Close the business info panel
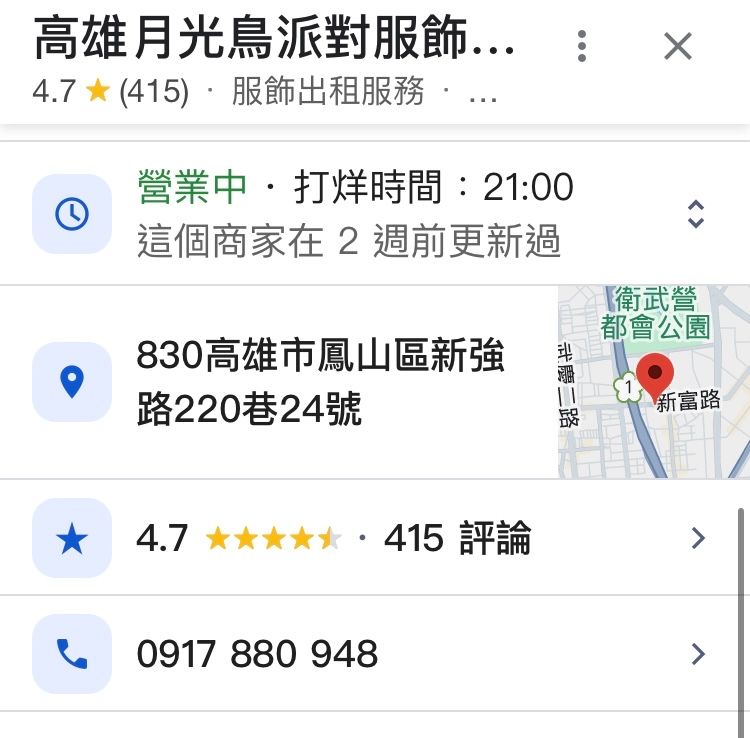This screenshot has height=738, width=750. (678, 46)
